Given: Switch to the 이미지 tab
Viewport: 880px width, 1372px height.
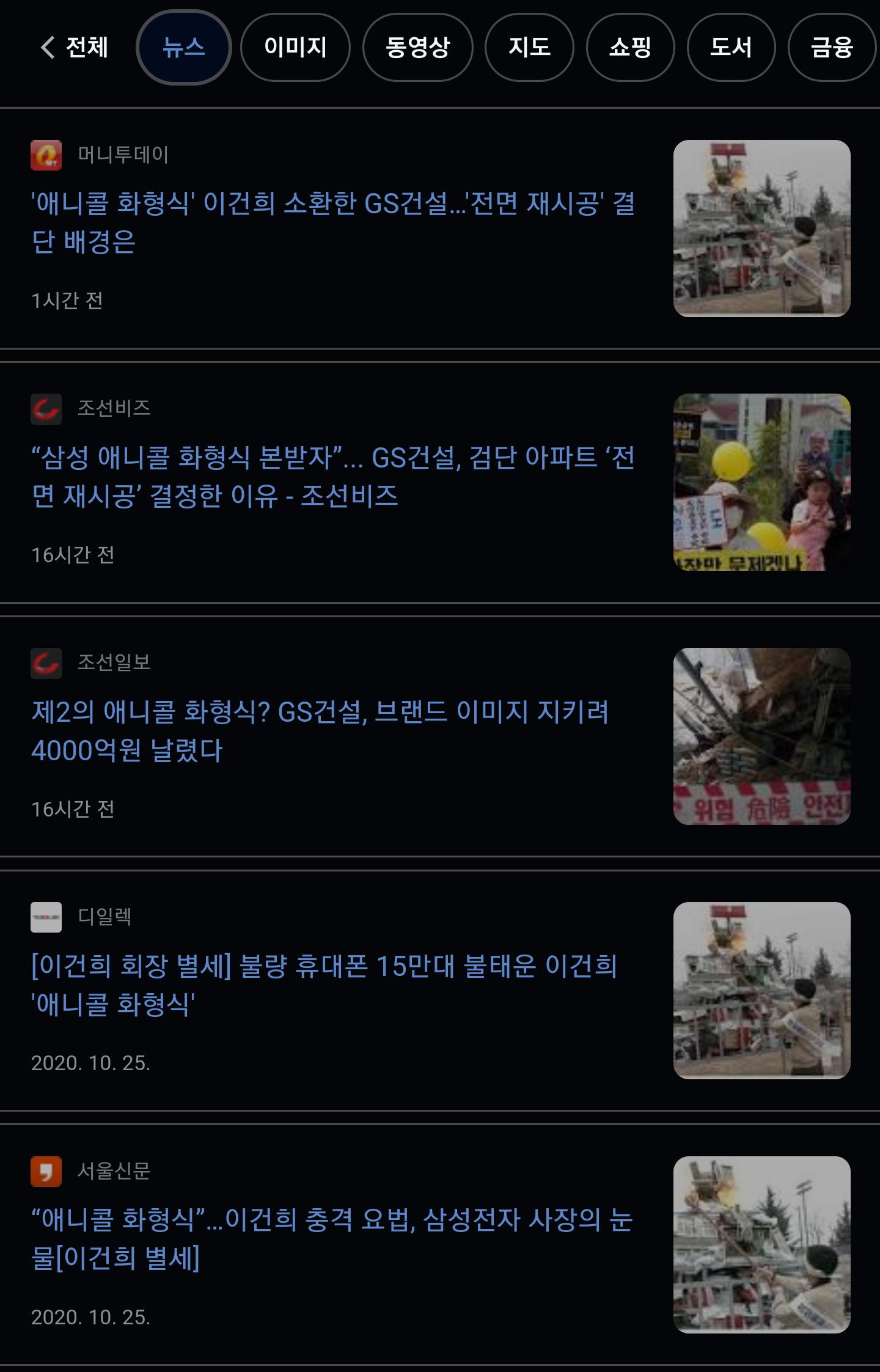Looking at the screenshot, I should (295, 47).
